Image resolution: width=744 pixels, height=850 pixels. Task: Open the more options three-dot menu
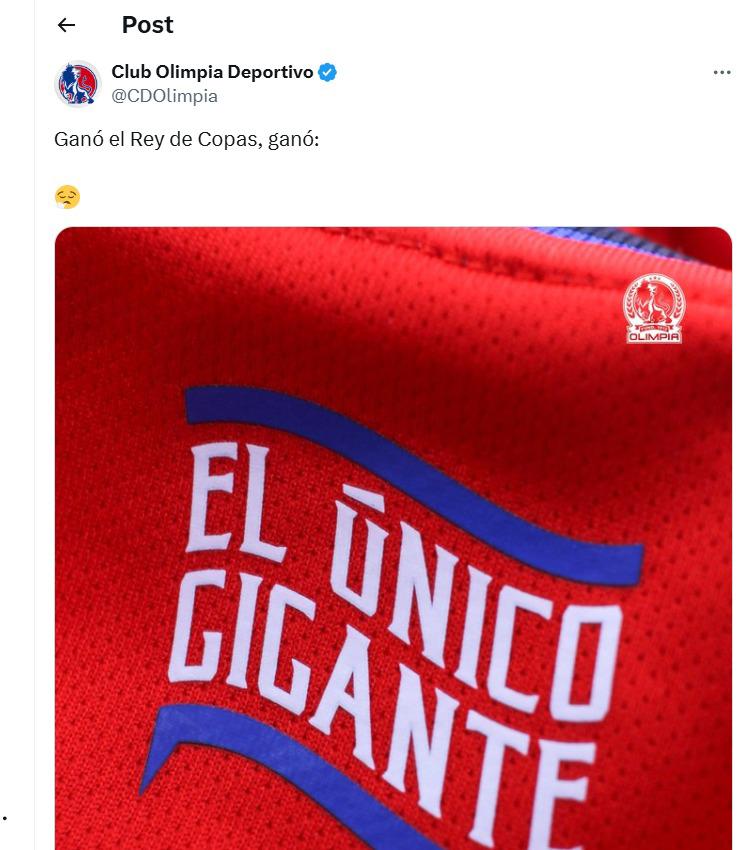pos(723,72)
